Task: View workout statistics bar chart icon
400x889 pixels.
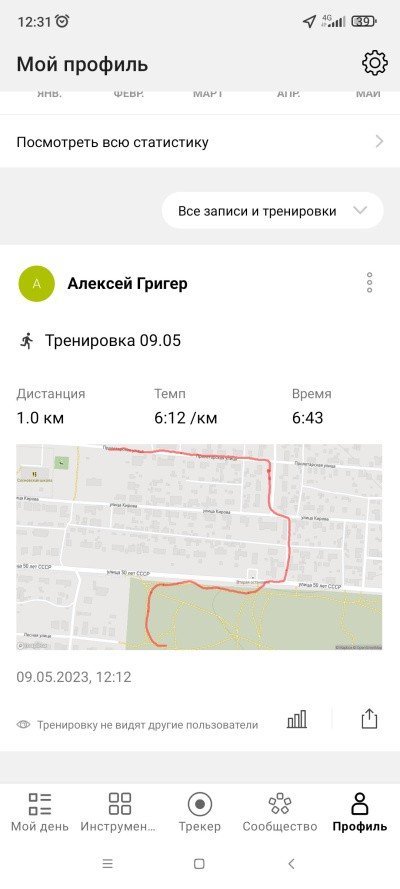Action: [x=297, y=719]
